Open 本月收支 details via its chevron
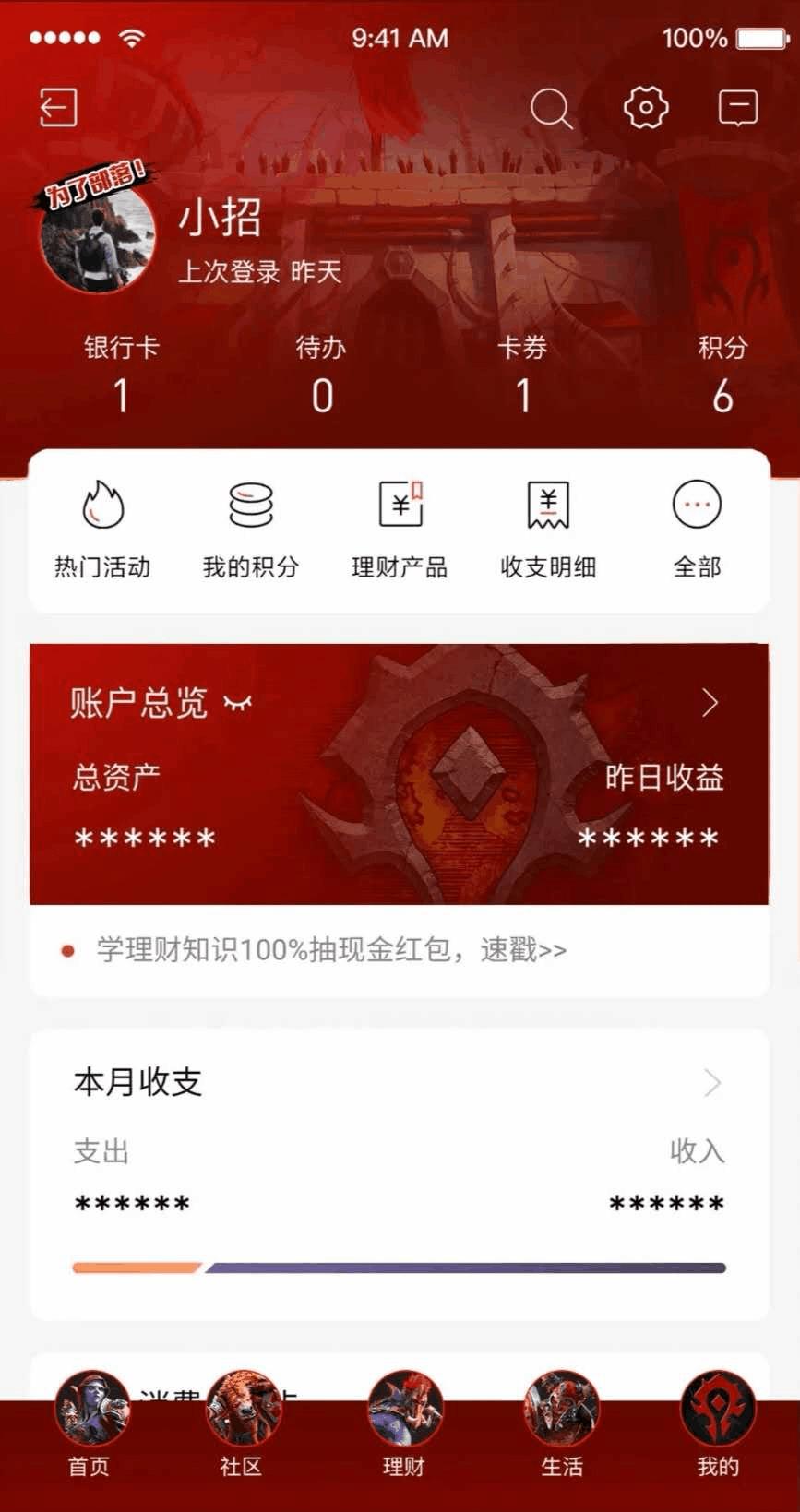 tap(710, 1081)
